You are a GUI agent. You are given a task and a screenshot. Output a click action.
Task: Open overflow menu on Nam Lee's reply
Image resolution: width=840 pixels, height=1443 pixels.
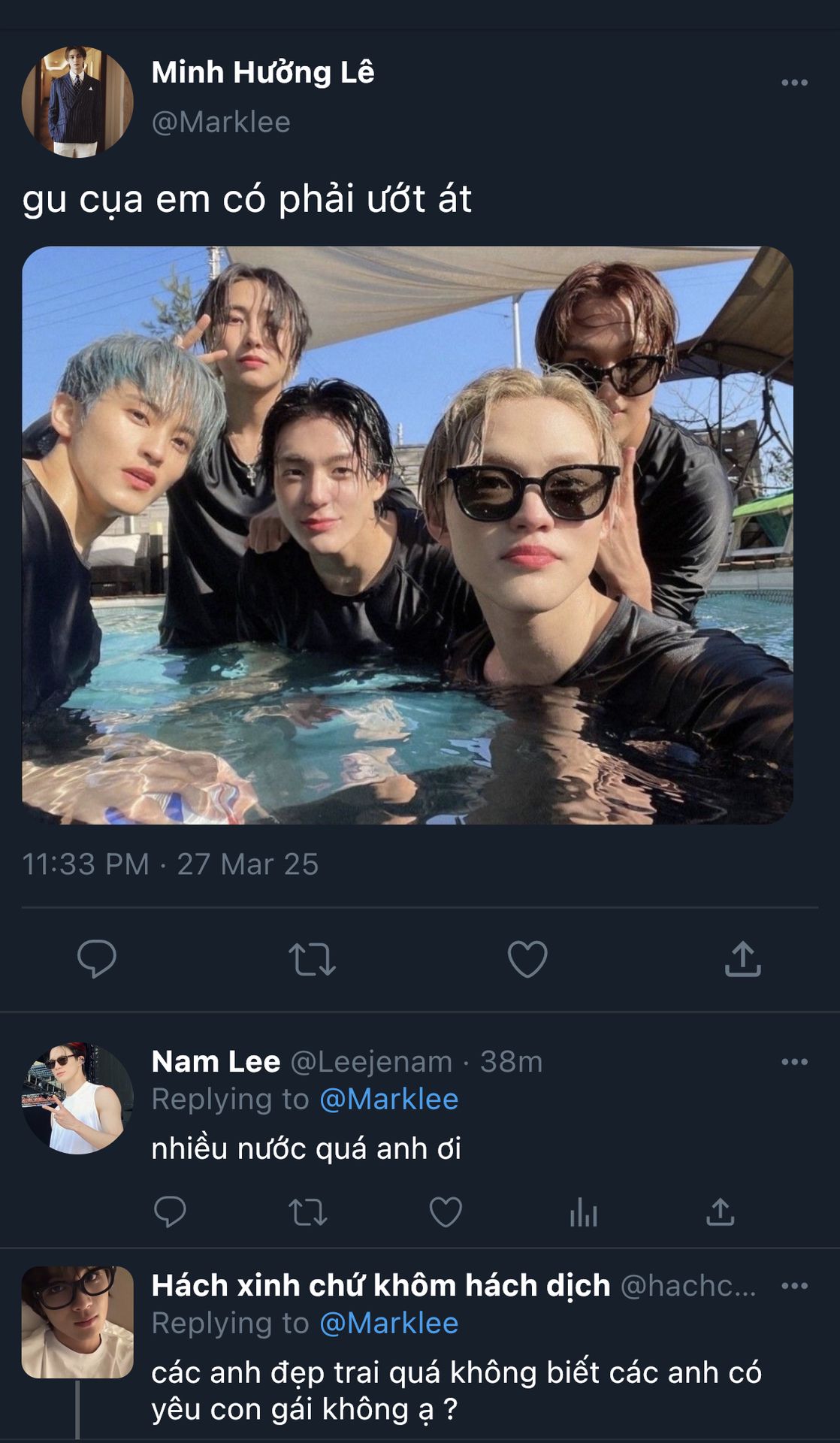[794, 1062]
